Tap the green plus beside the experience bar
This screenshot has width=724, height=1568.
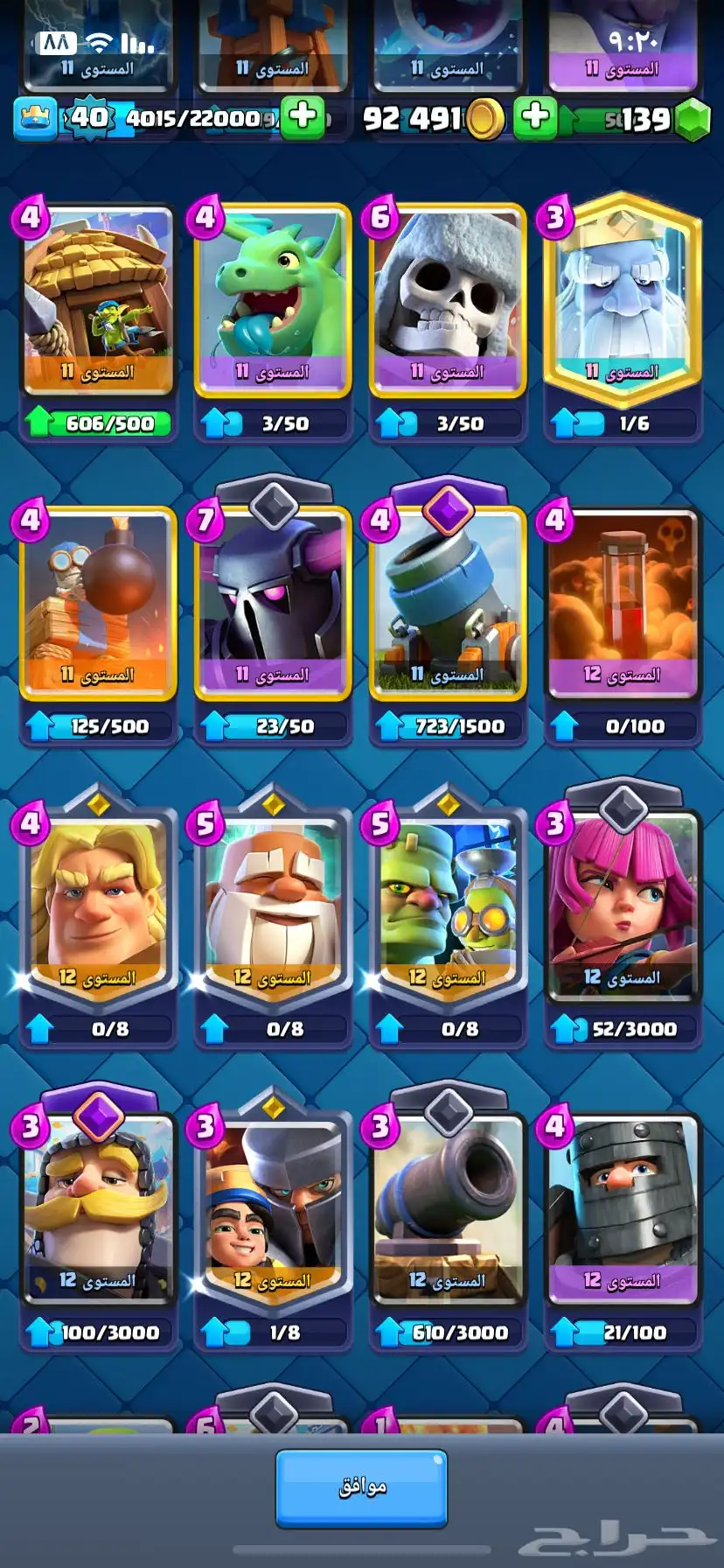click(303, 117)
